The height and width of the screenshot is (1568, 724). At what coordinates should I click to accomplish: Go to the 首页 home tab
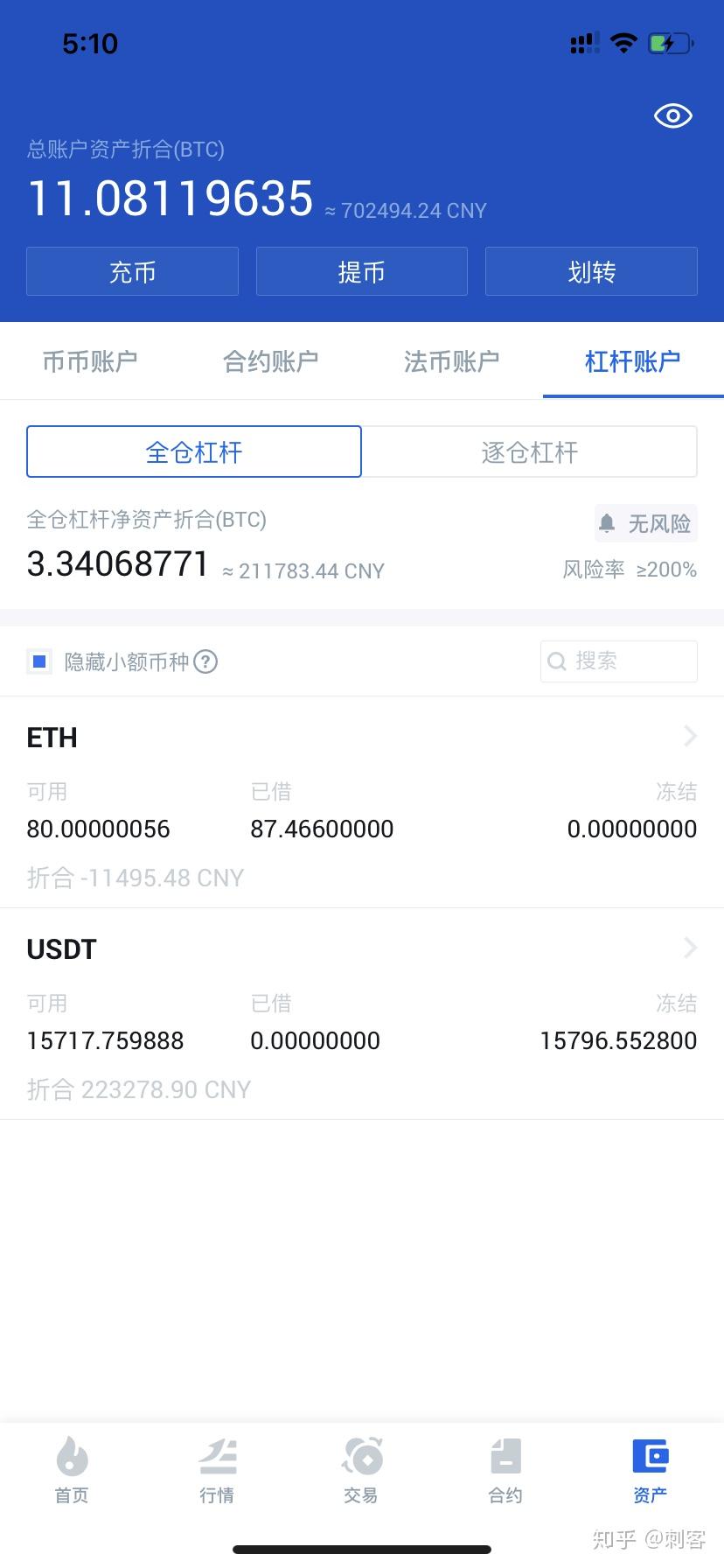(x=72, y=1470)
